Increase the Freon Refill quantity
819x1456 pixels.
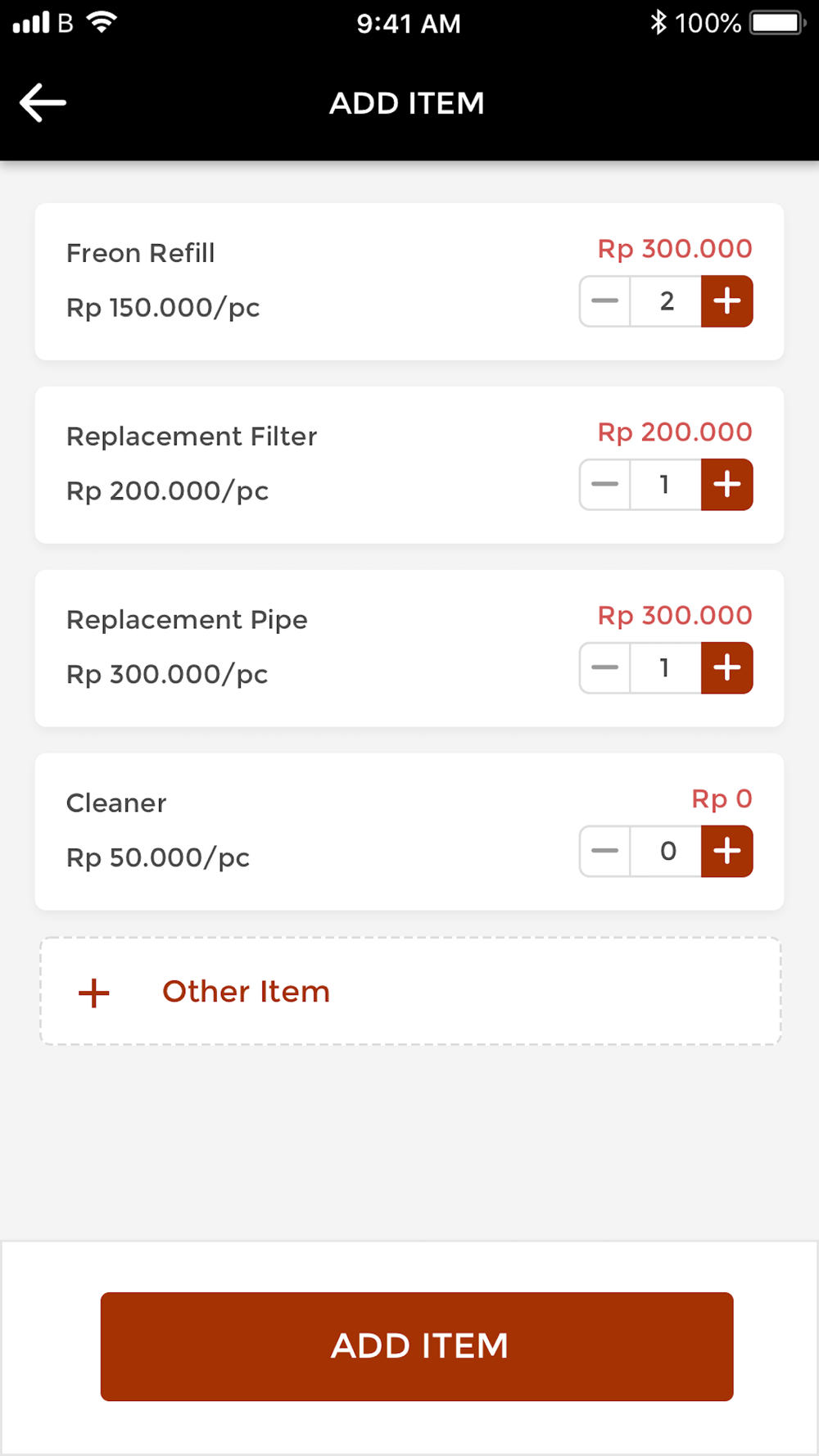click(x=726, y=301)
